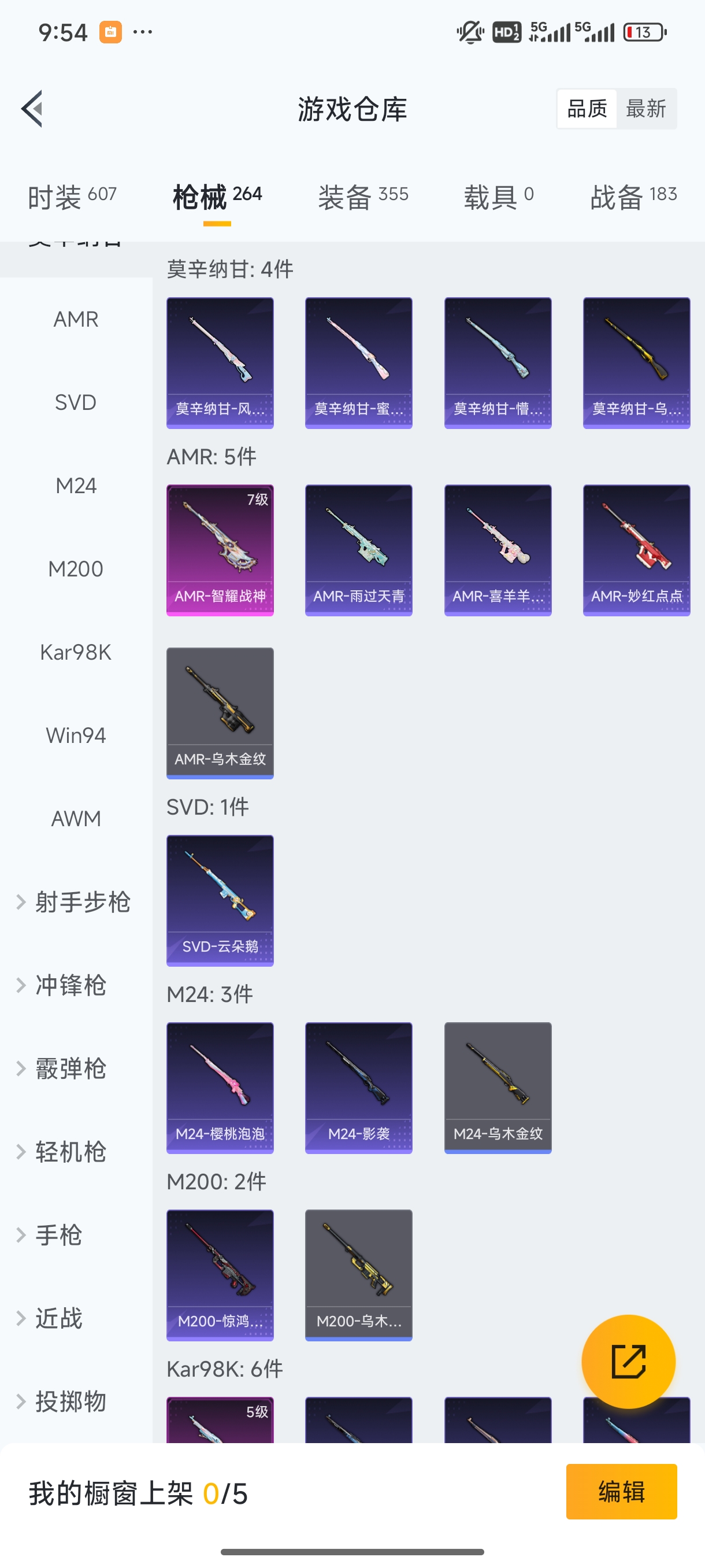
Task: Tap the back arrow at top left
Action: 32,108
